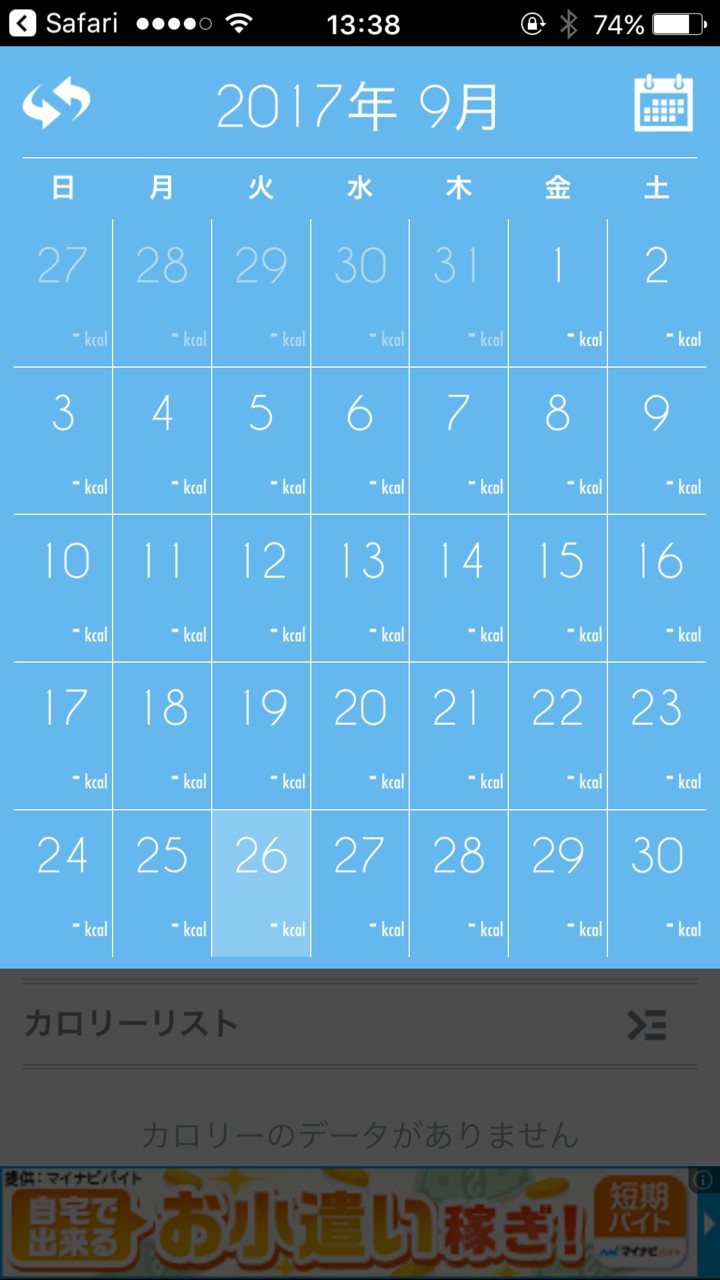720x1280 pixels.
Task: Select September 1 on the calendar
Action: tap(557, 292)
